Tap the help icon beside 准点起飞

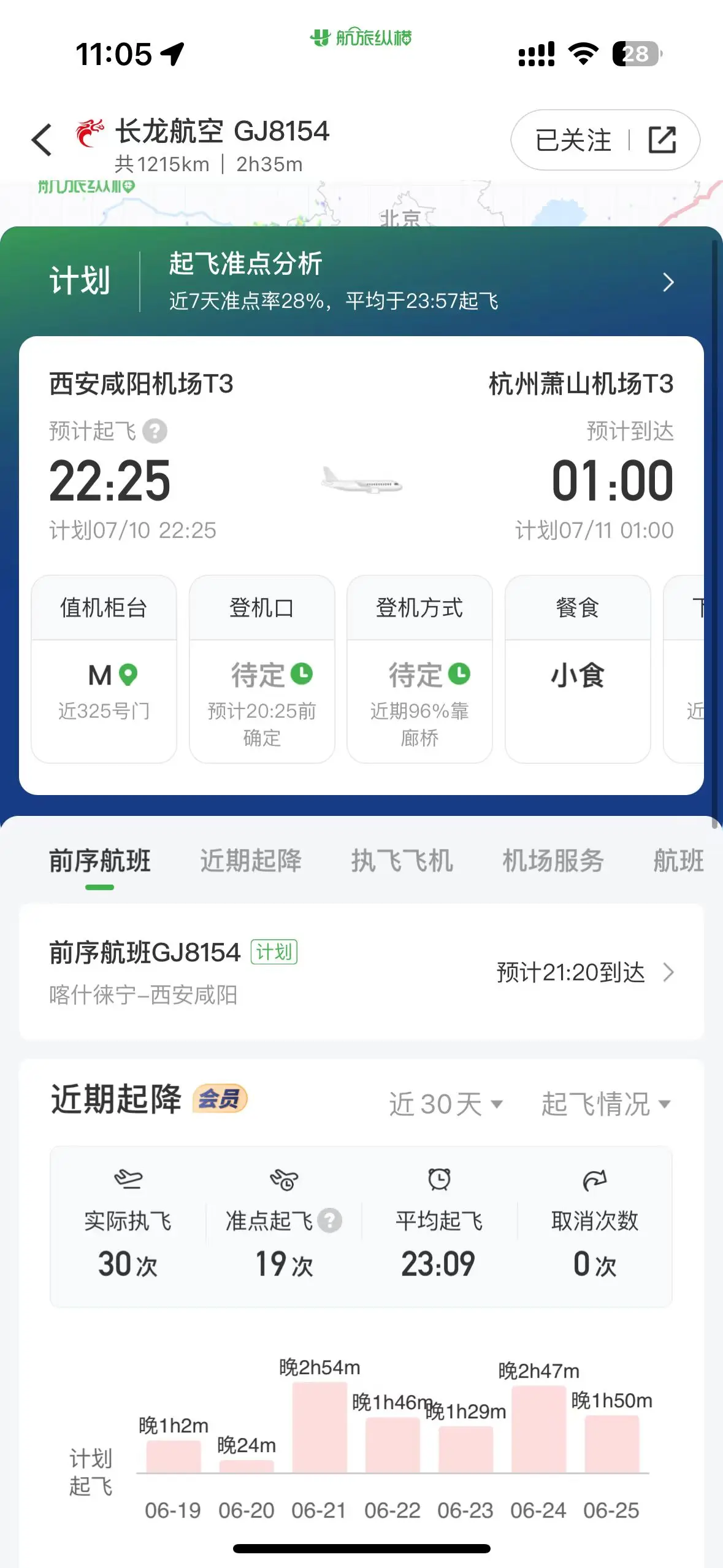tap(331, 1220)
